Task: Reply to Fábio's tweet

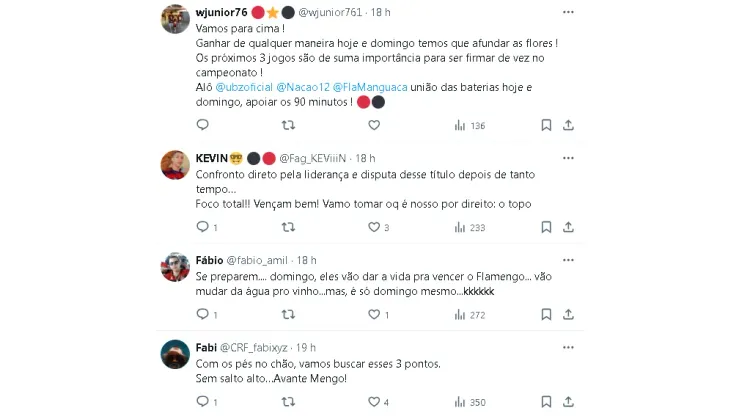Action: click(202, 314)
